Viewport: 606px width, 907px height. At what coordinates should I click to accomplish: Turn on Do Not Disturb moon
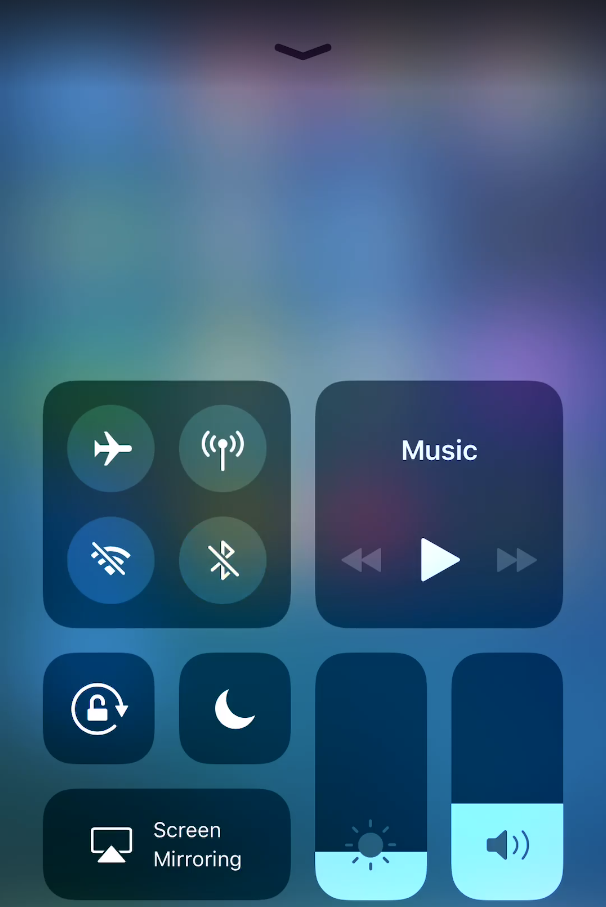click(x=235, y=708)
